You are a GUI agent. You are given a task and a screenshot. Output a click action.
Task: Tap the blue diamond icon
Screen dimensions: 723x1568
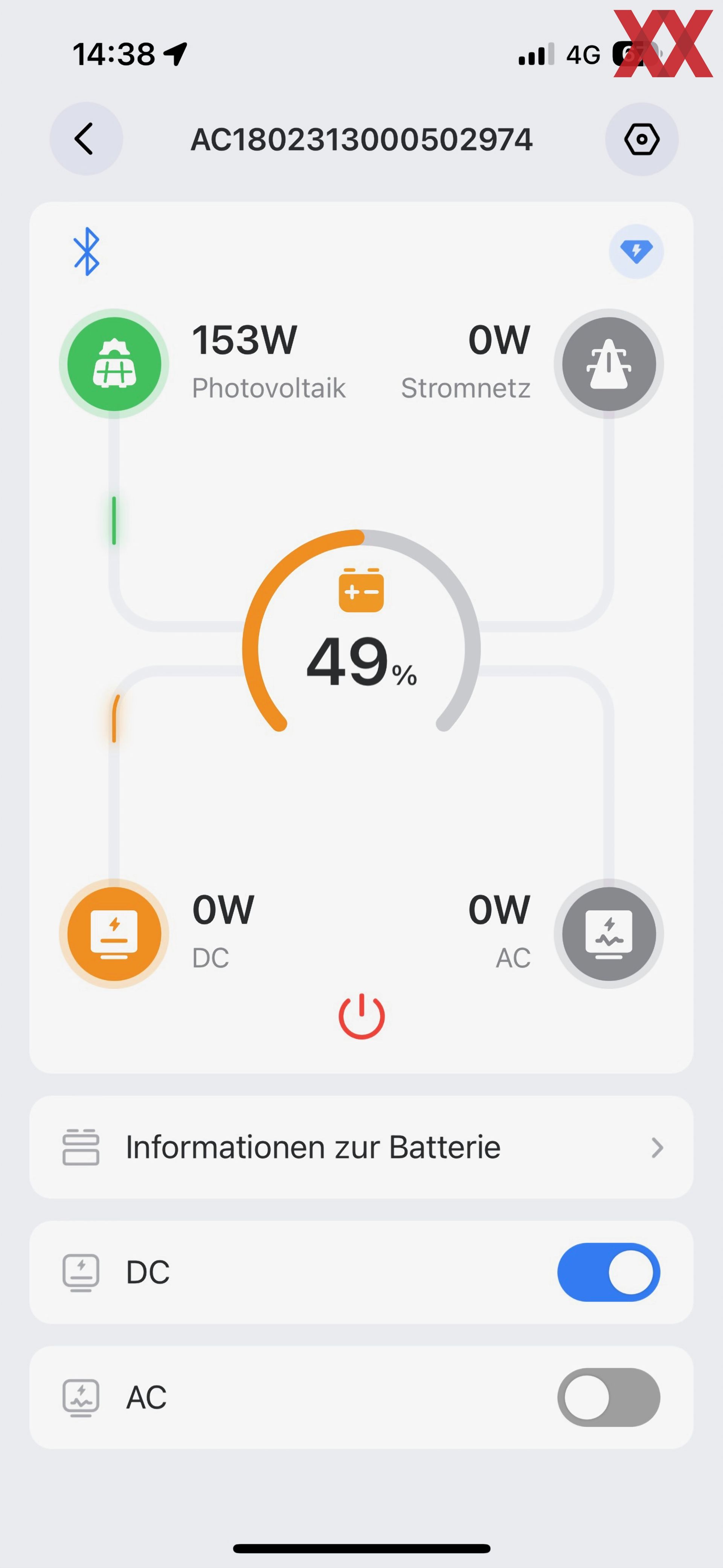[636, 251]
